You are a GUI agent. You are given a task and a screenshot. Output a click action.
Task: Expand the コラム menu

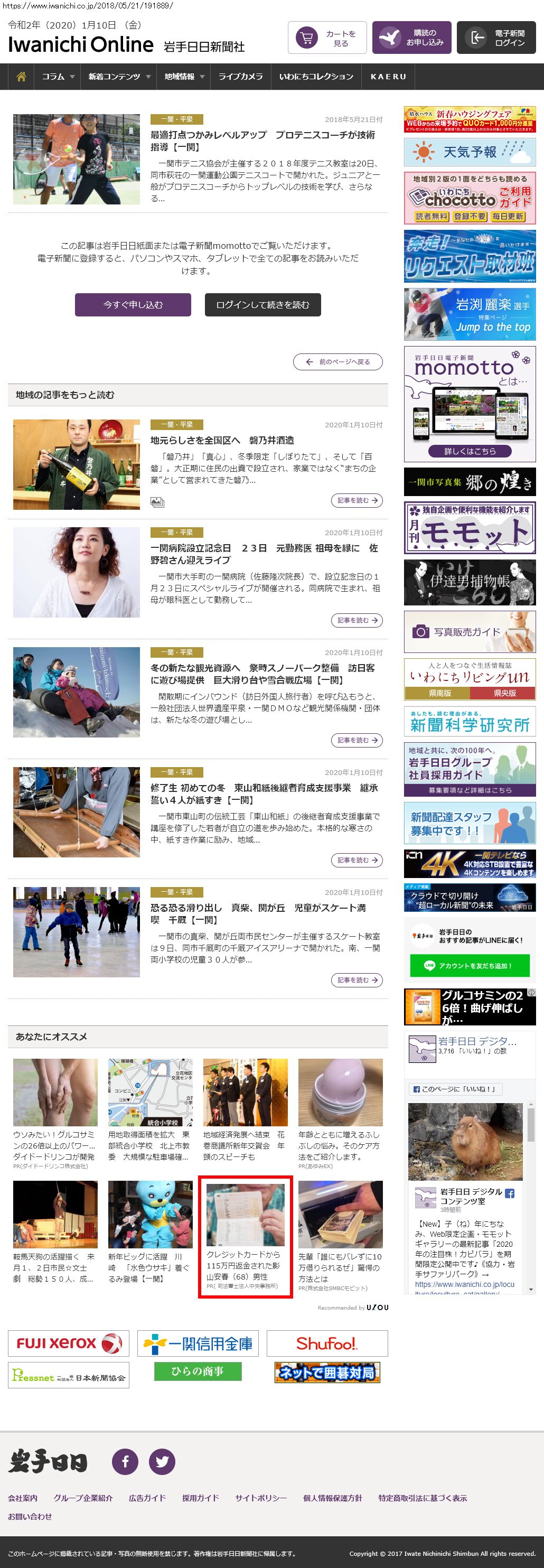coord(58,77)
